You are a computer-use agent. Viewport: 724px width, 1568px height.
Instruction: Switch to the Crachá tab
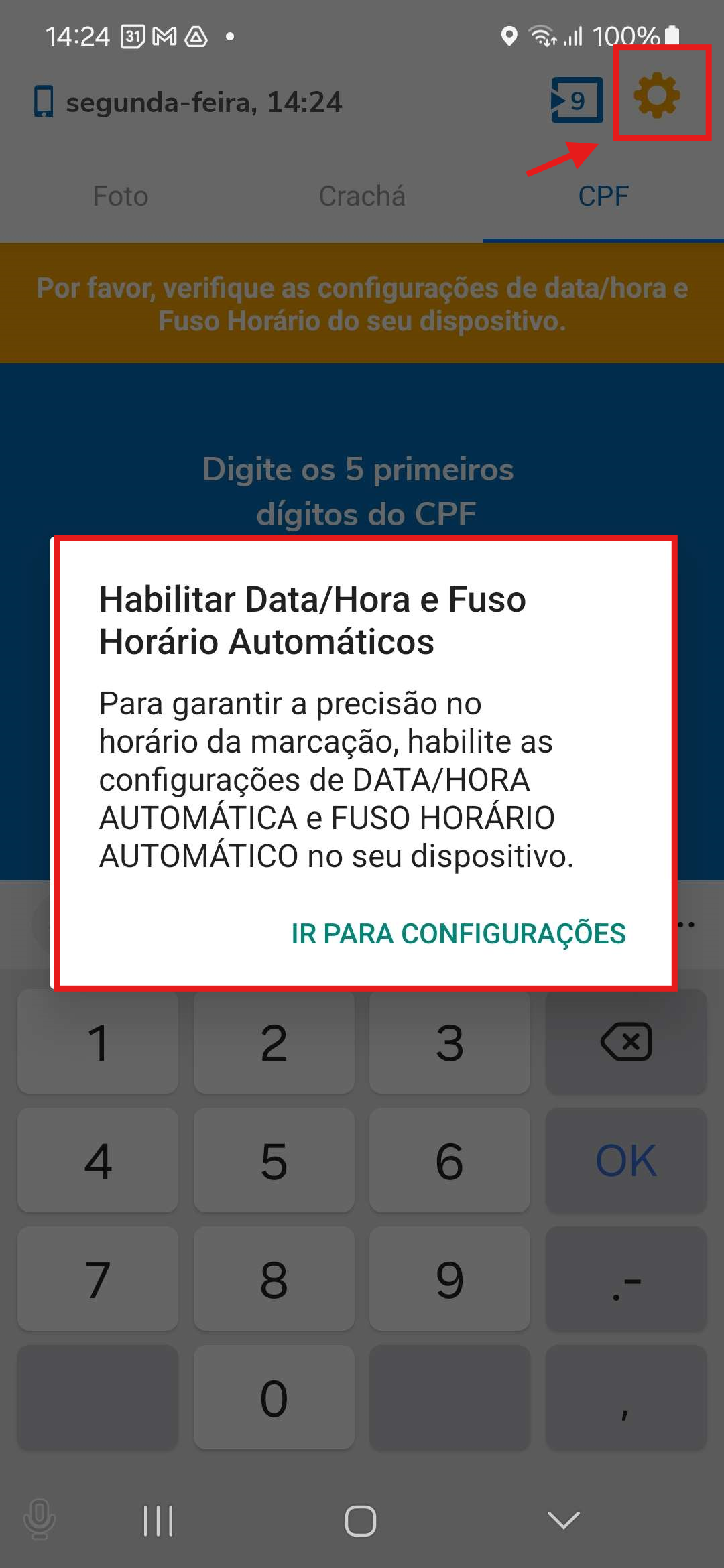coord(362,196)
